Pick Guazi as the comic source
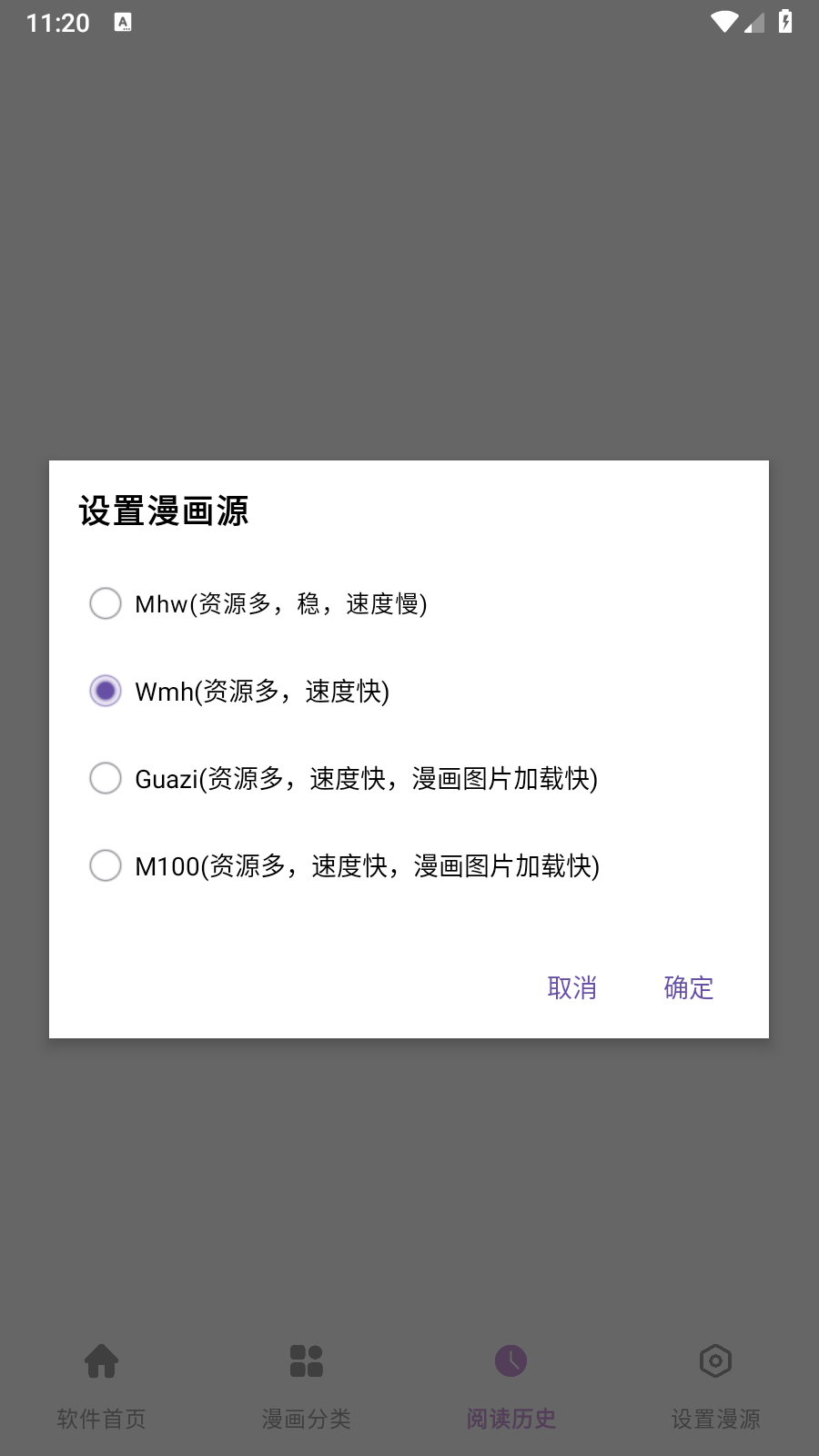 point(409,778)
